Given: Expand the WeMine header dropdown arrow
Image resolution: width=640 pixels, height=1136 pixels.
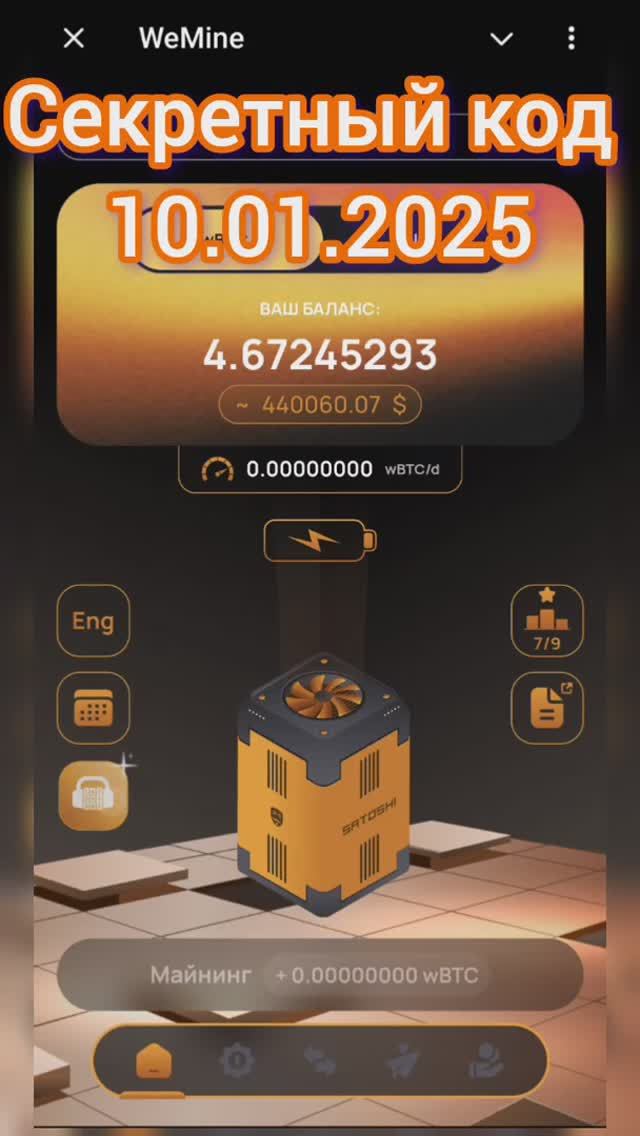Looking at the screenshot, I should tap(501, 39).
